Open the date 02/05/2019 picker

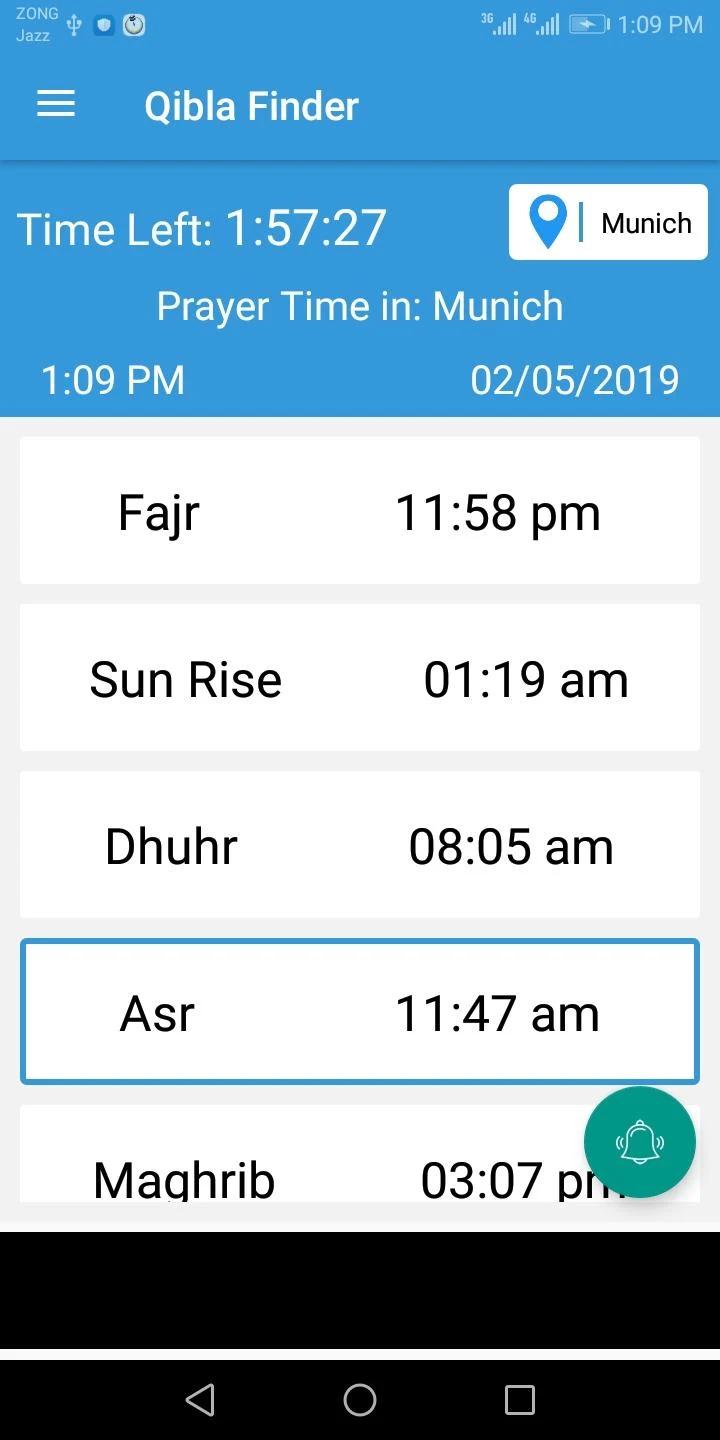575,379
